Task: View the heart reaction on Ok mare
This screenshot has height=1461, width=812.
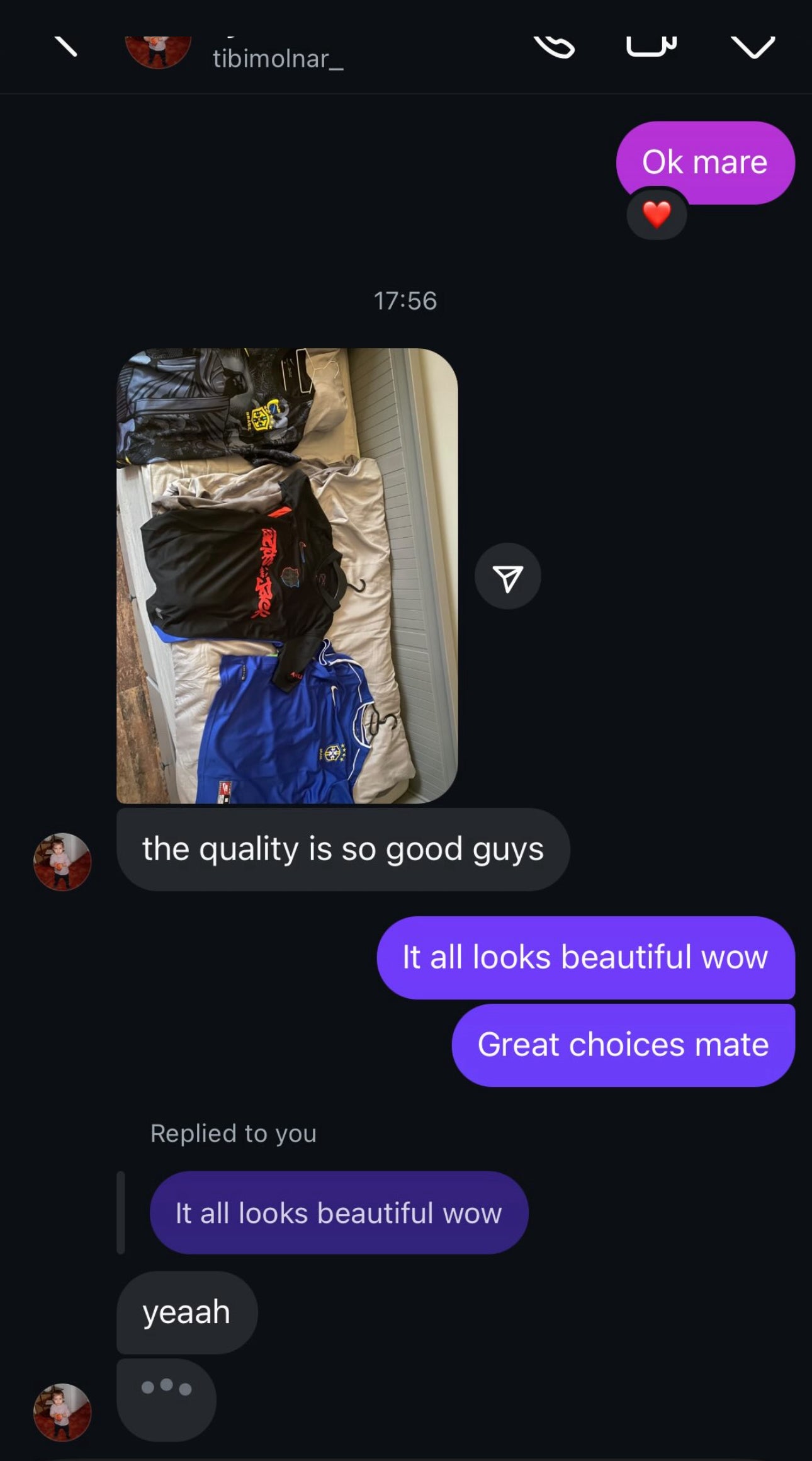Action: point(657,215)
